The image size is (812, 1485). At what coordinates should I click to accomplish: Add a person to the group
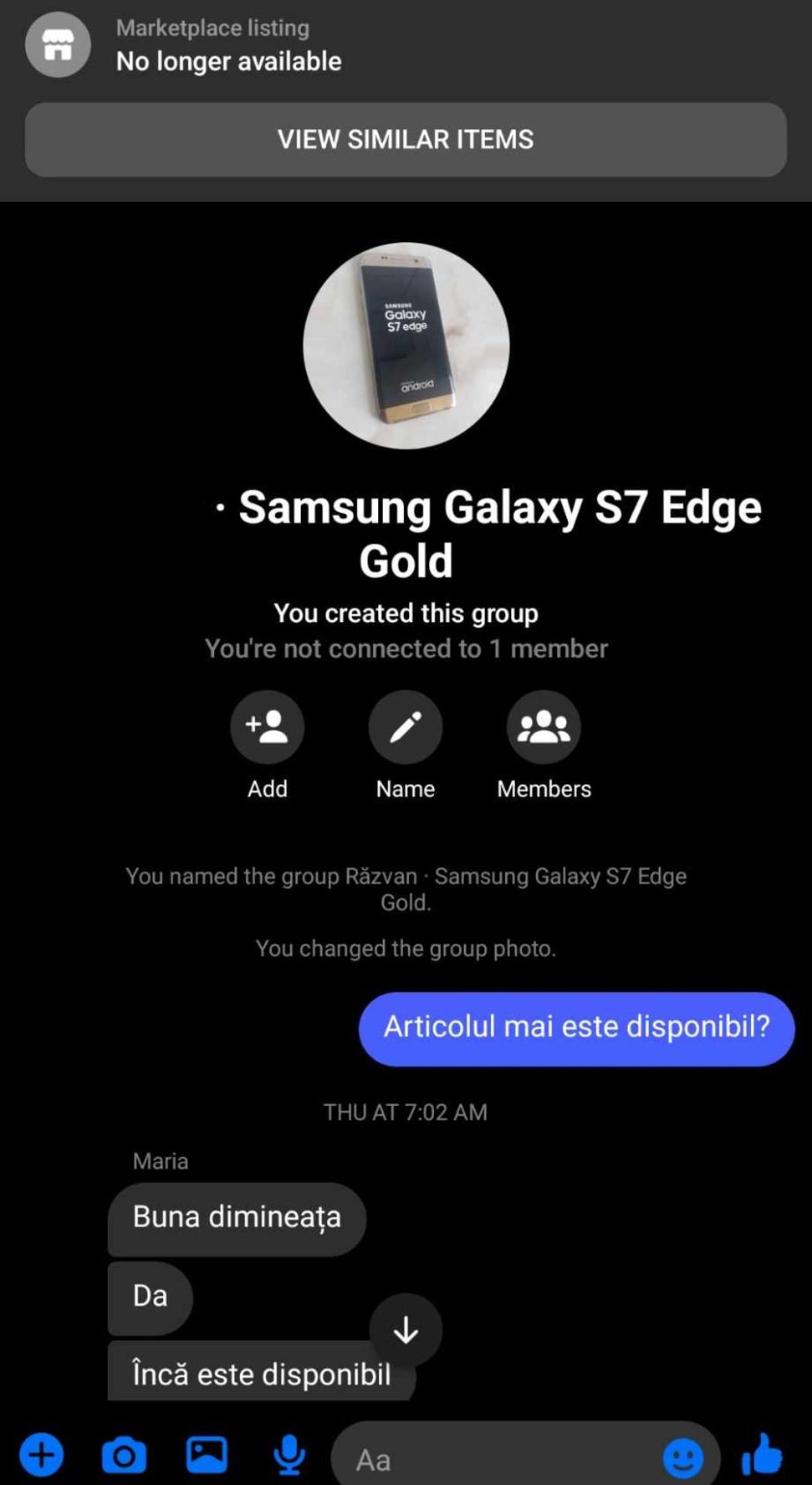267,727
